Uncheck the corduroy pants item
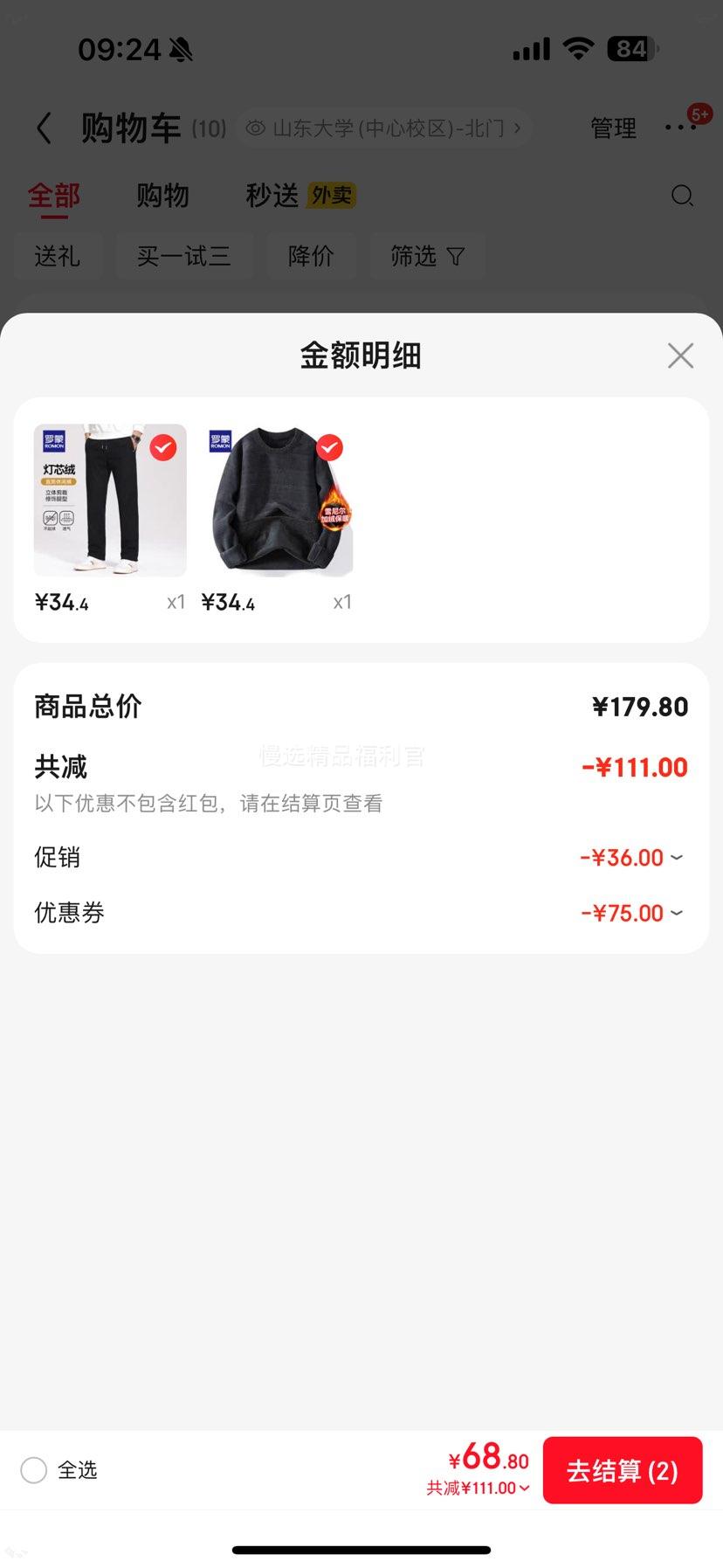 (x=163, y=448)
